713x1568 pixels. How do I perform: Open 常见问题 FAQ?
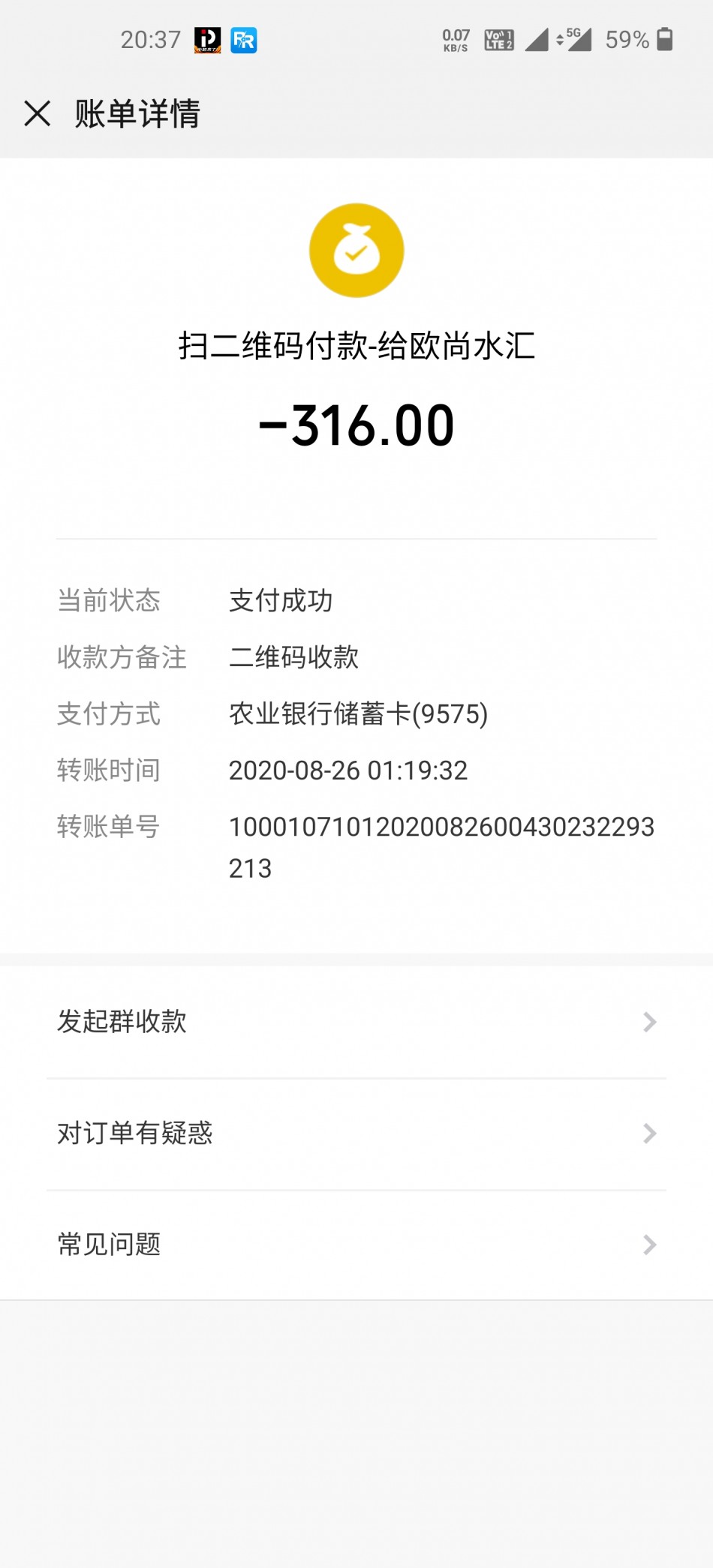click(x=356, y=1245)
